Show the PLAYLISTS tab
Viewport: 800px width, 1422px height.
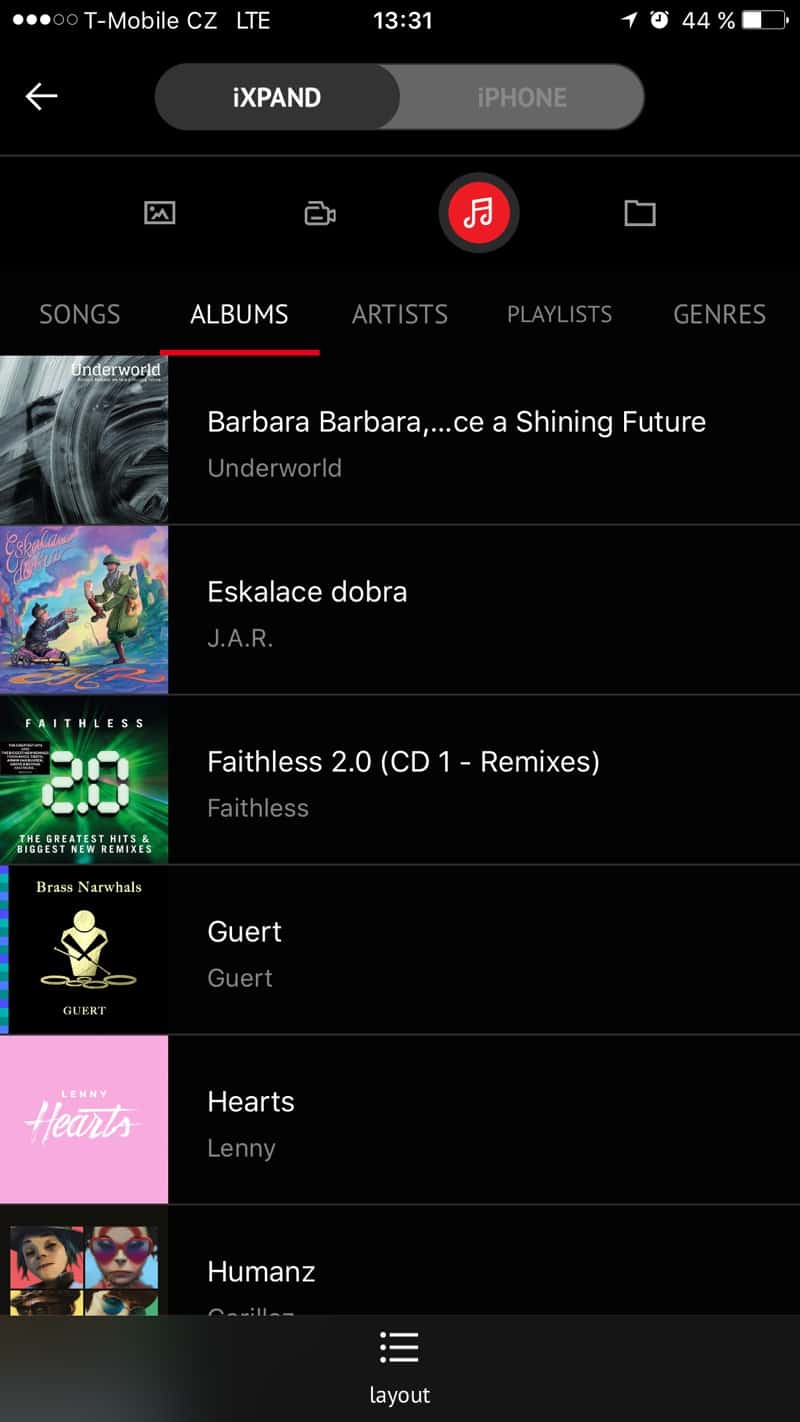pyautogui.click(x=559, y=314)
